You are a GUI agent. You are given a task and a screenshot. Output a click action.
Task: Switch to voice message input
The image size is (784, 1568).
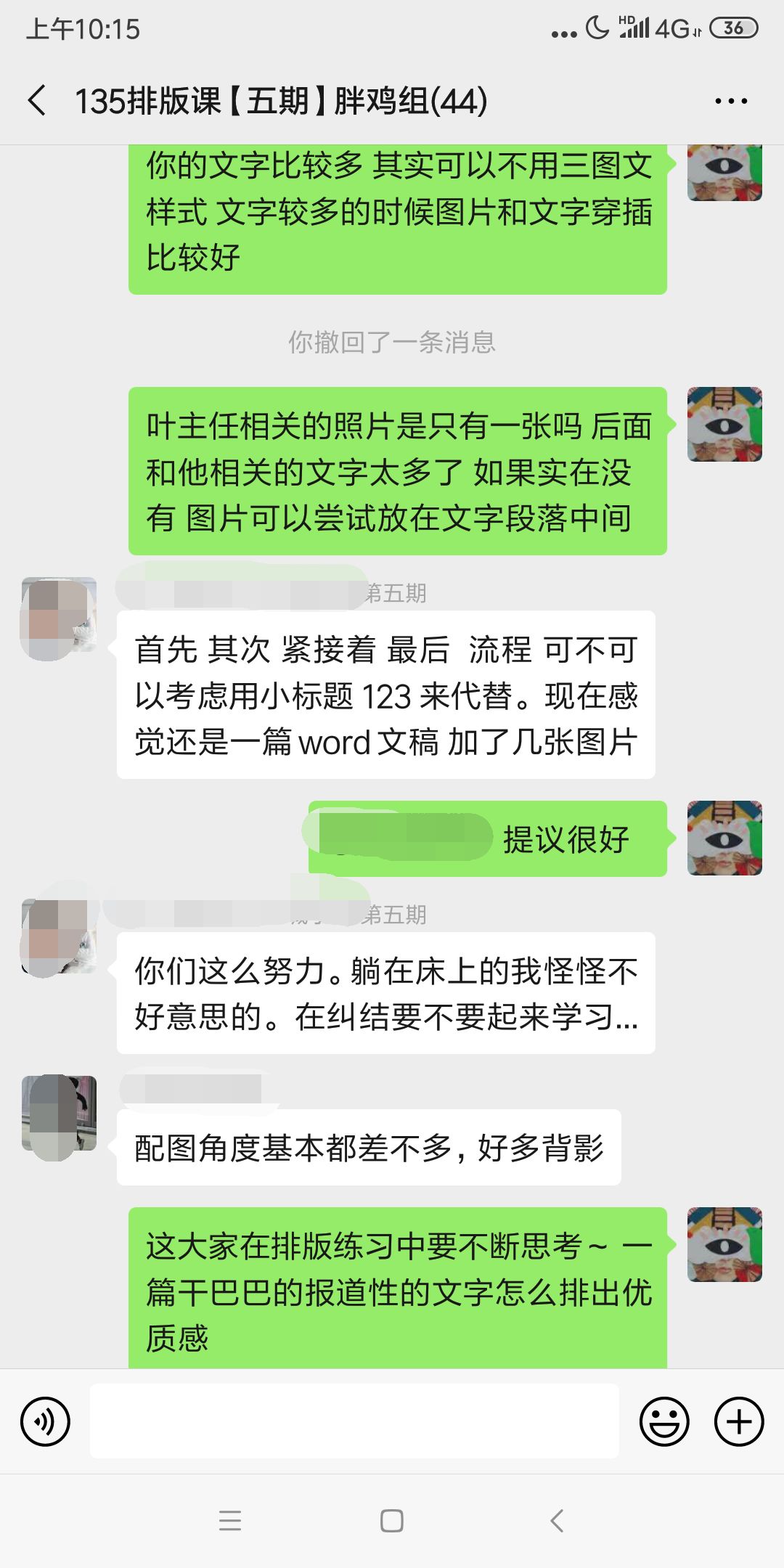click(x=46, y=1421)
